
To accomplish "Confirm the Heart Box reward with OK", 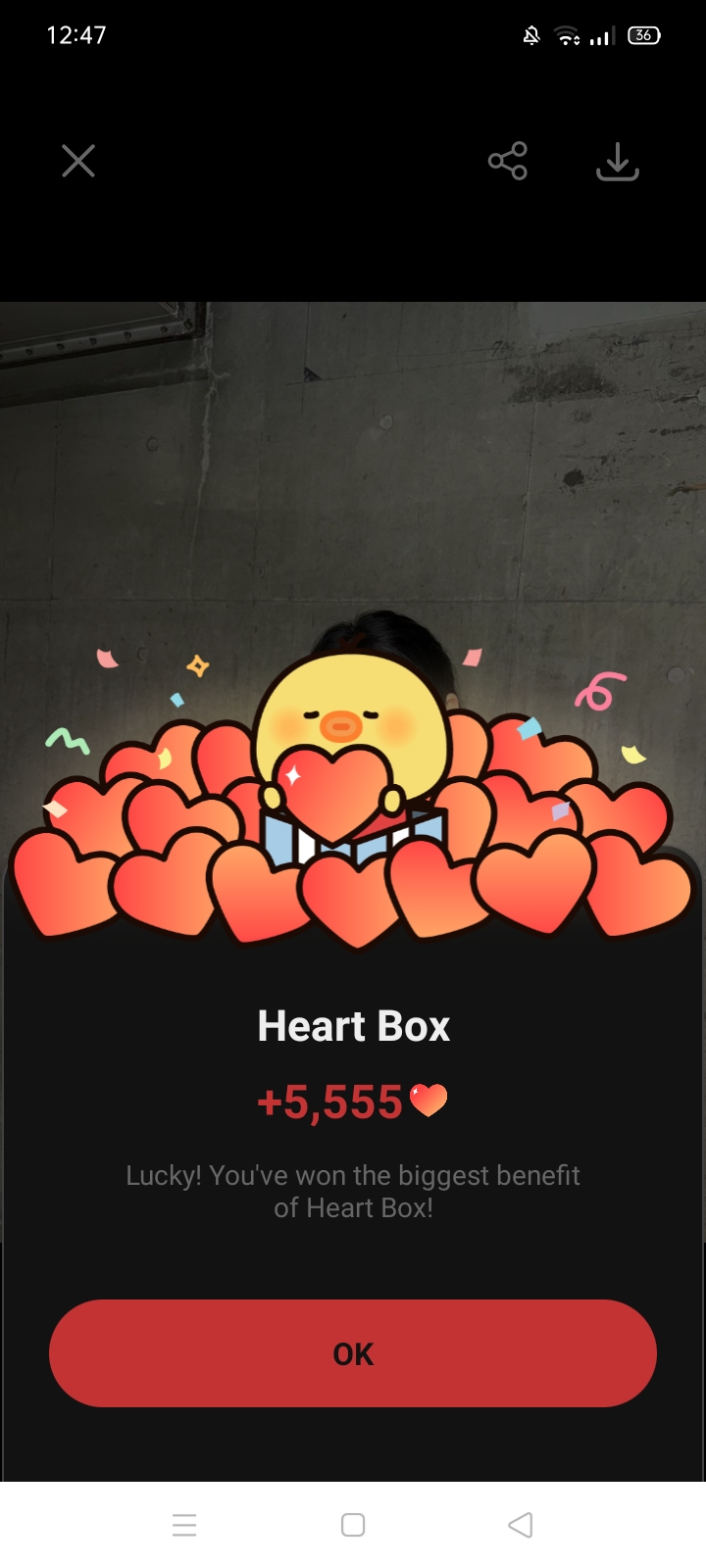I will [x=353, y=1353].
